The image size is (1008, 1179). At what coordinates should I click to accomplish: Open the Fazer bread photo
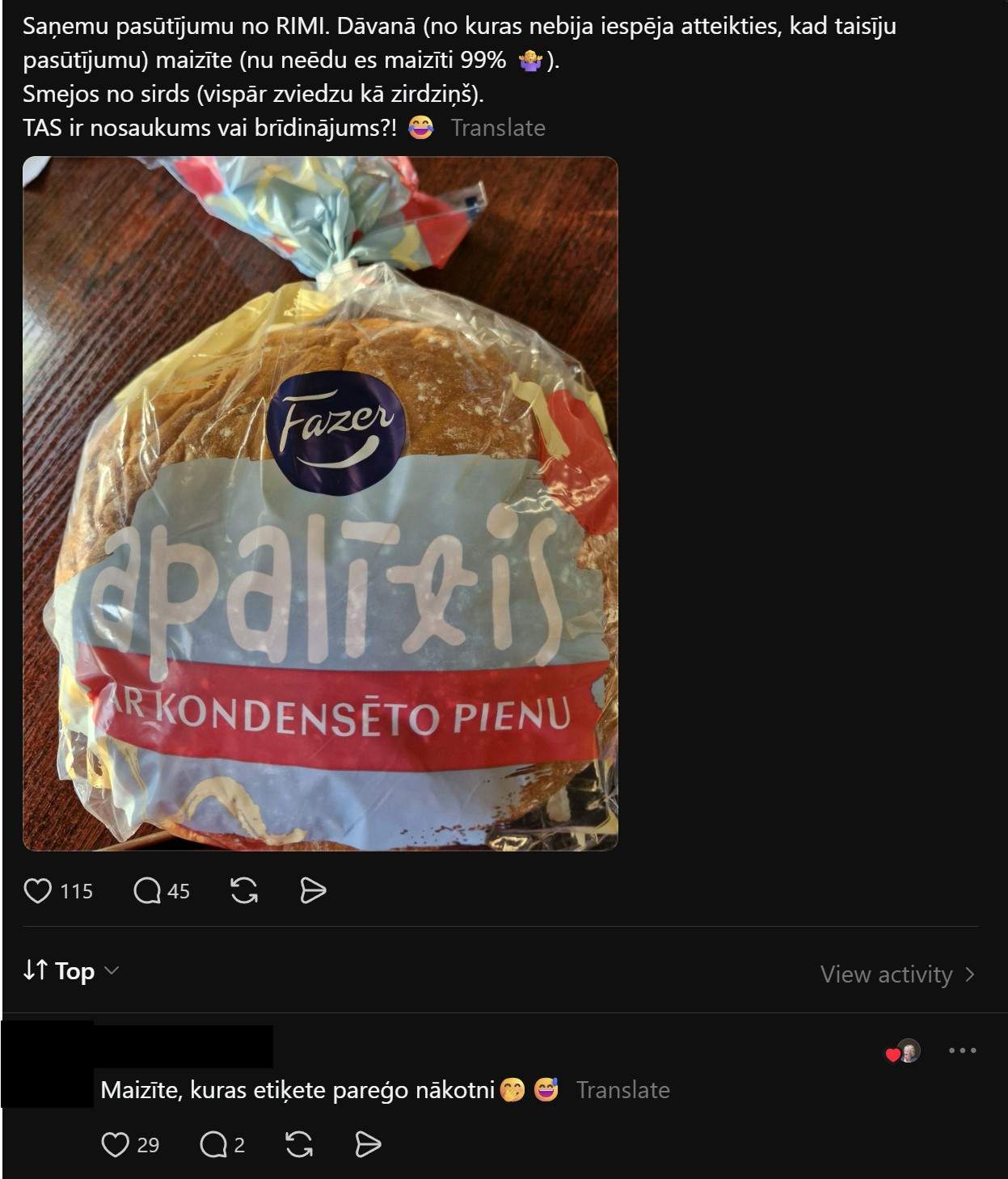point(320,503)
